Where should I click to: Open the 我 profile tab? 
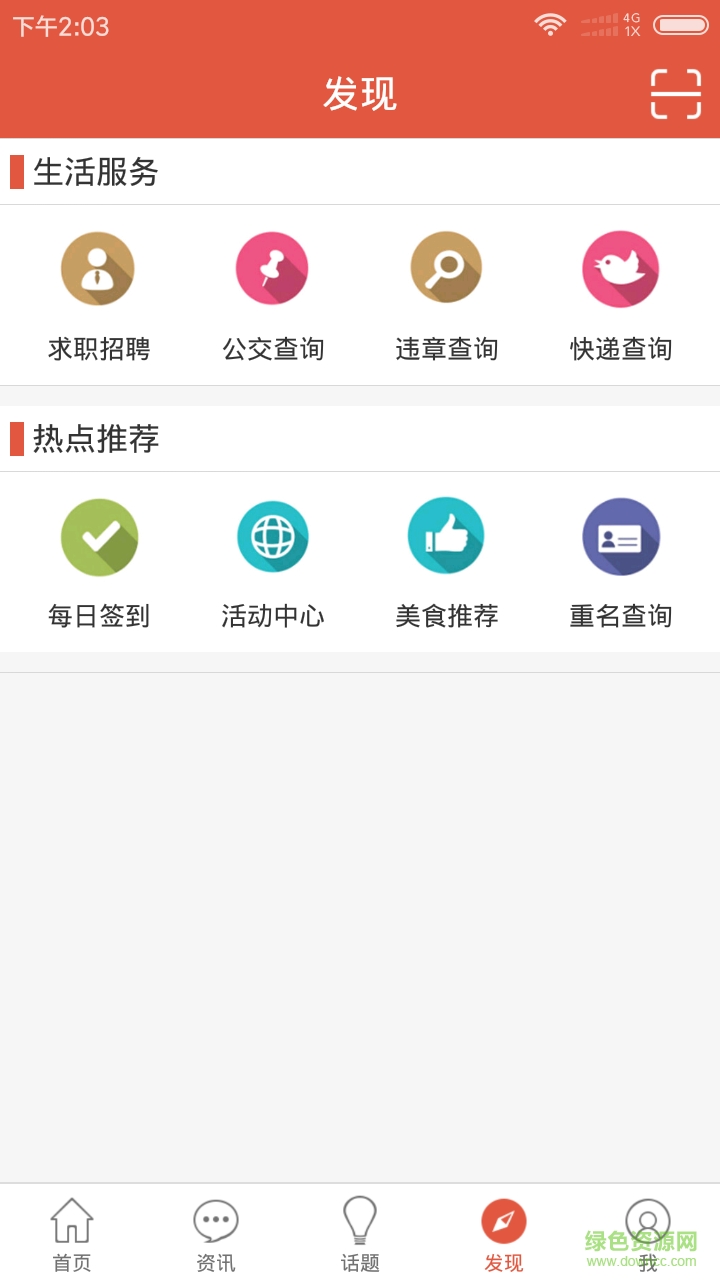pyautogui.click(x=648, y=1232)
